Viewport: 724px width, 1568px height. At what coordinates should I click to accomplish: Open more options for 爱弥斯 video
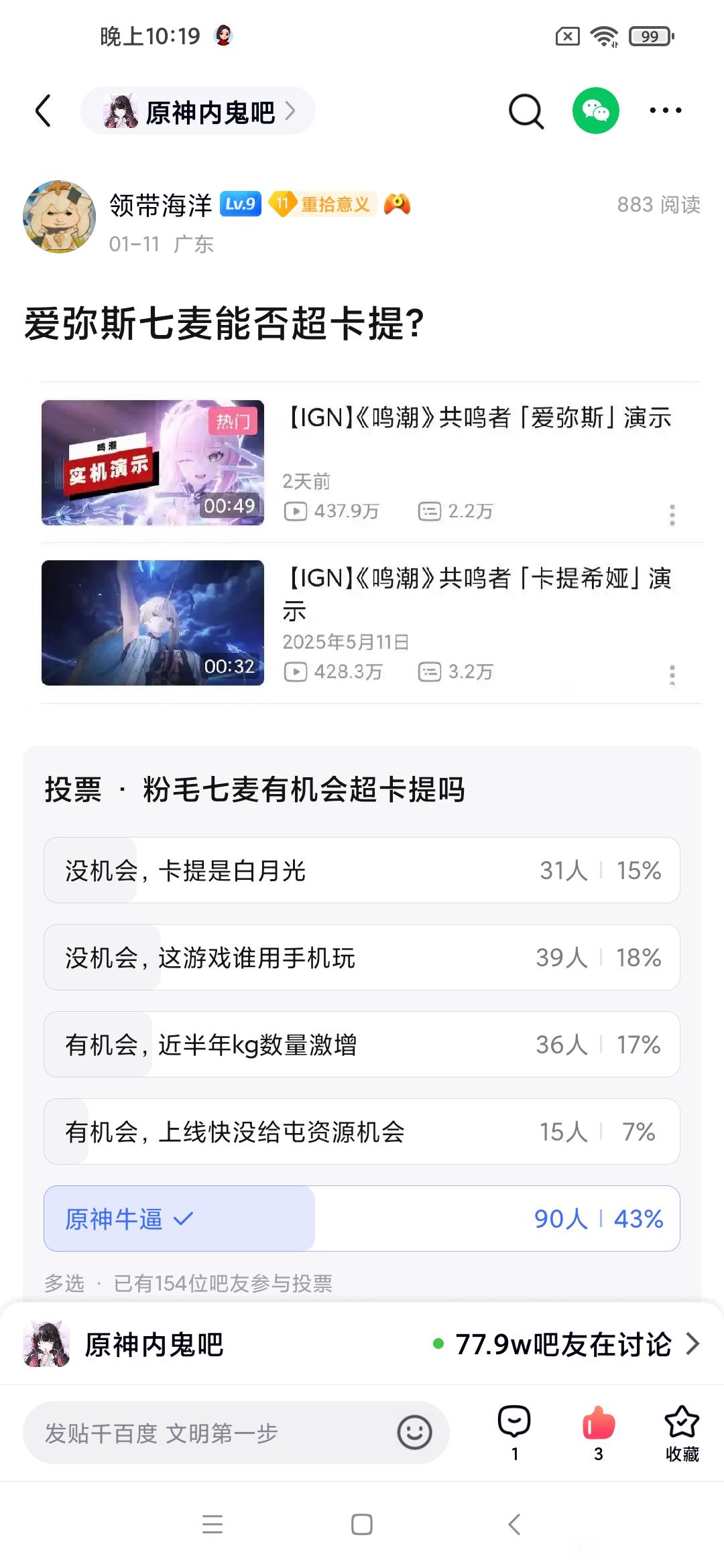pyautogui.click(x=672, y=515)
